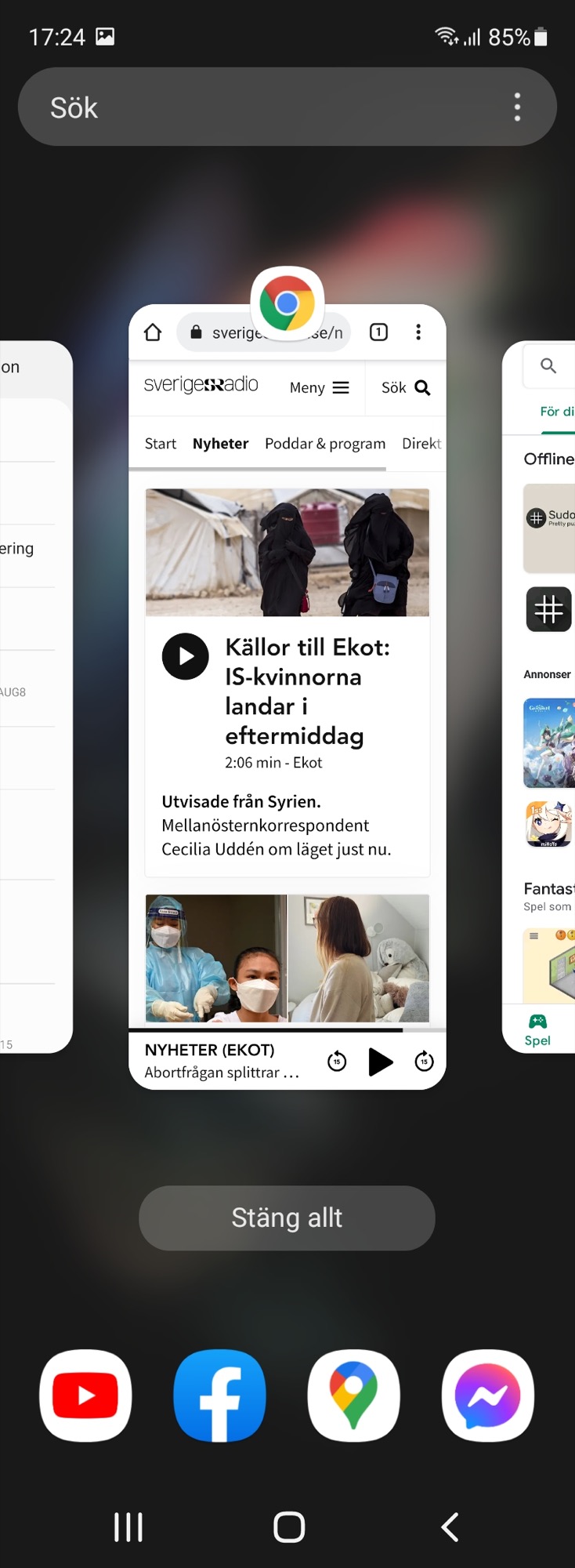575x1568 pixels.
Task: Launch YouTube from suggested apps
Action: (85, 1396)
